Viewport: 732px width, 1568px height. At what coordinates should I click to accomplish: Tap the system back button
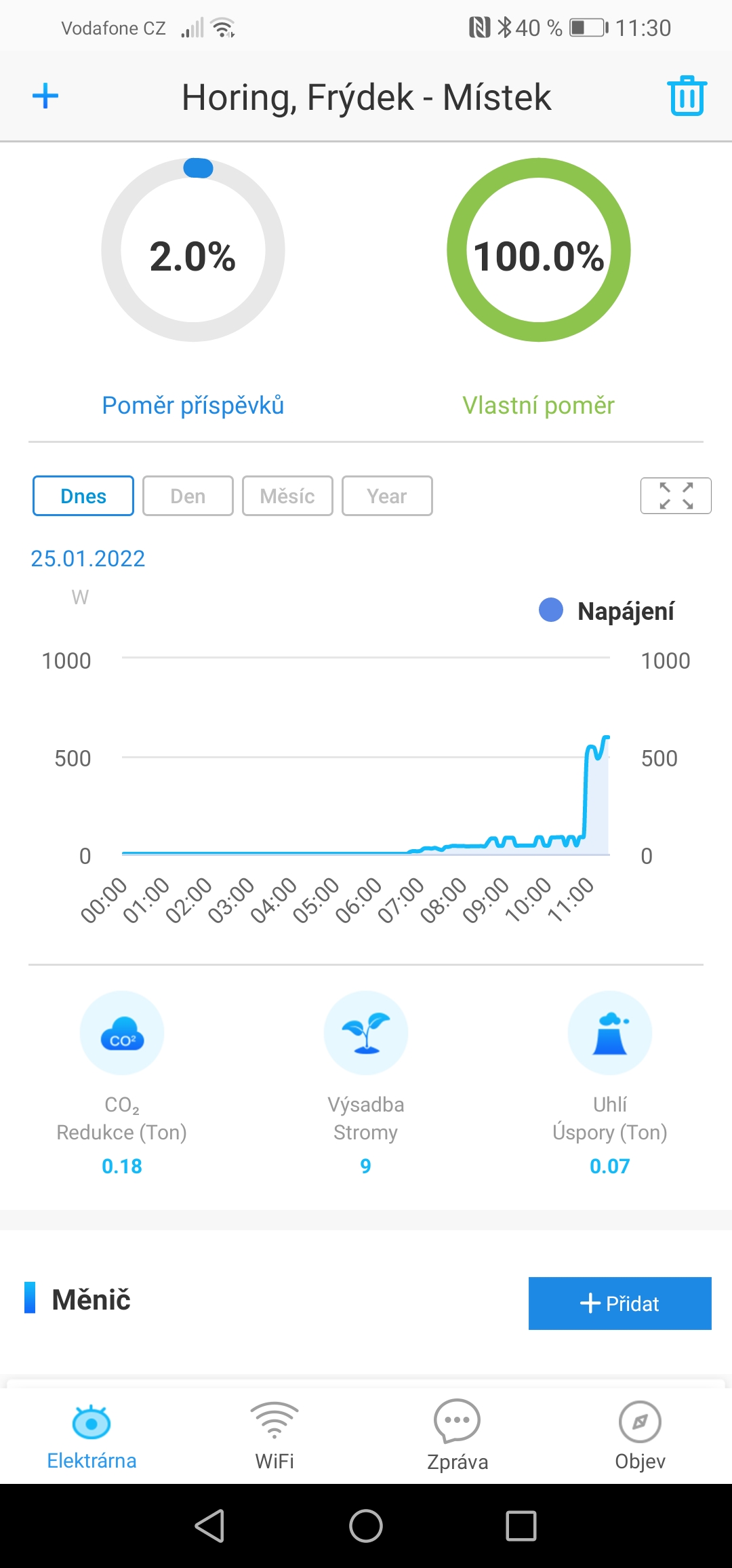click(209, 1526)
